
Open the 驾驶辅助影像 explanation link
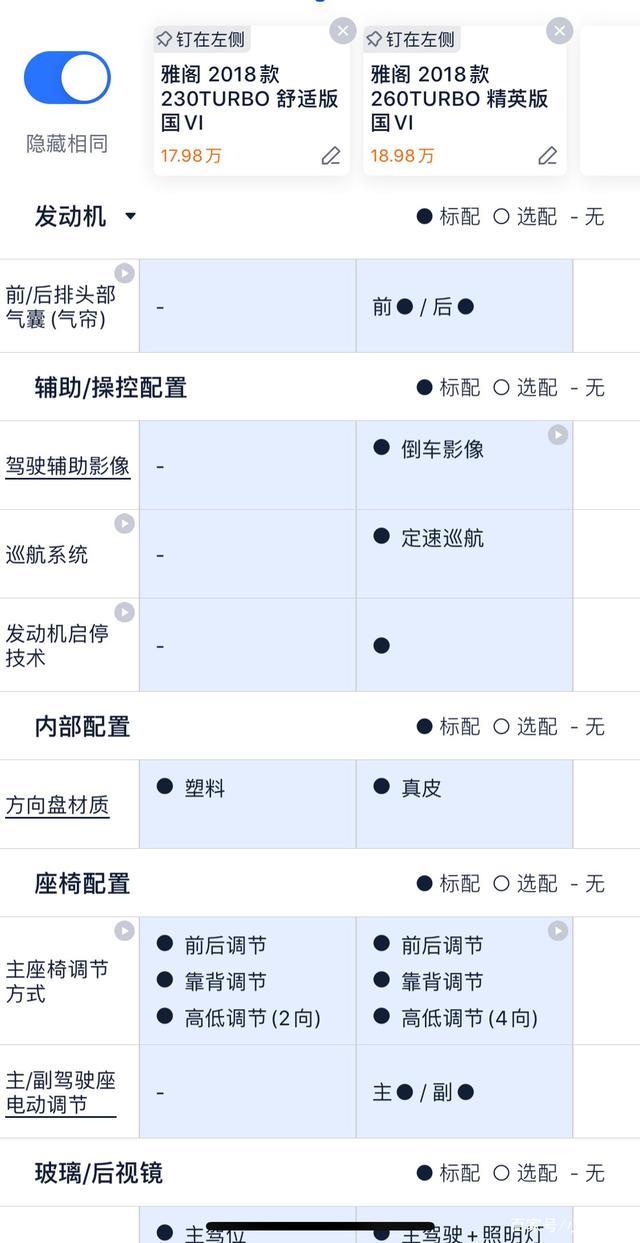click(x=68, y=466)
